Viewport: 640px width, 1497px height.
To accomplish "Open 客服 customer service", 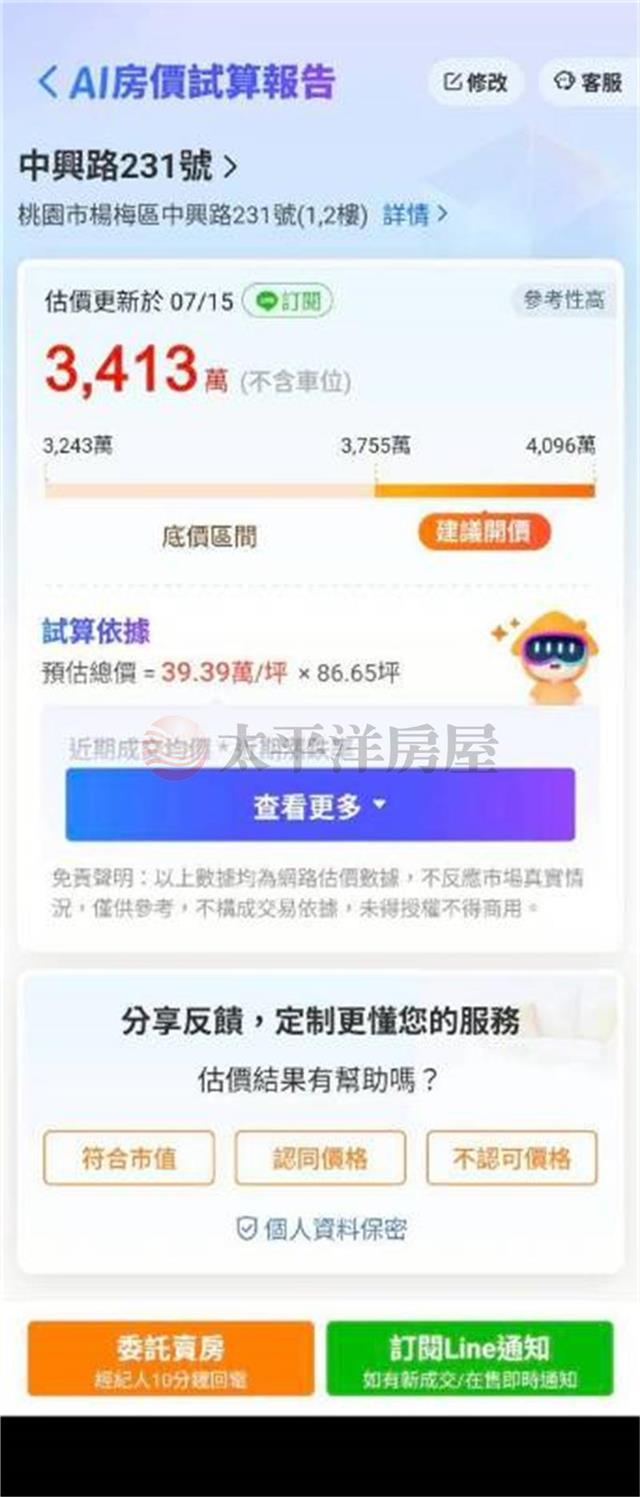I will (590, 82).
